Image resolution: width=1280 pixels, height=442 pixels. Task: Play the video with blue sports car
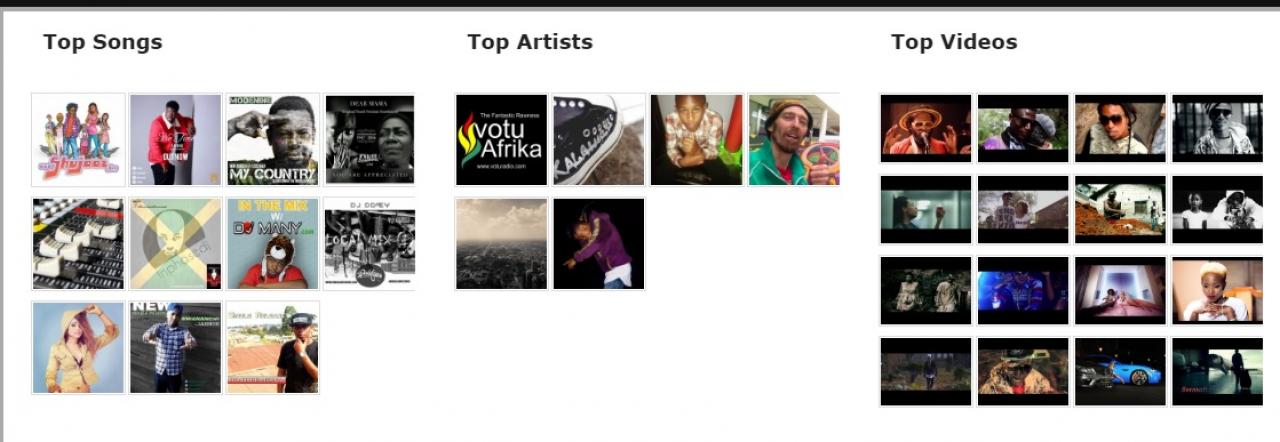(x=1120, y=371)
